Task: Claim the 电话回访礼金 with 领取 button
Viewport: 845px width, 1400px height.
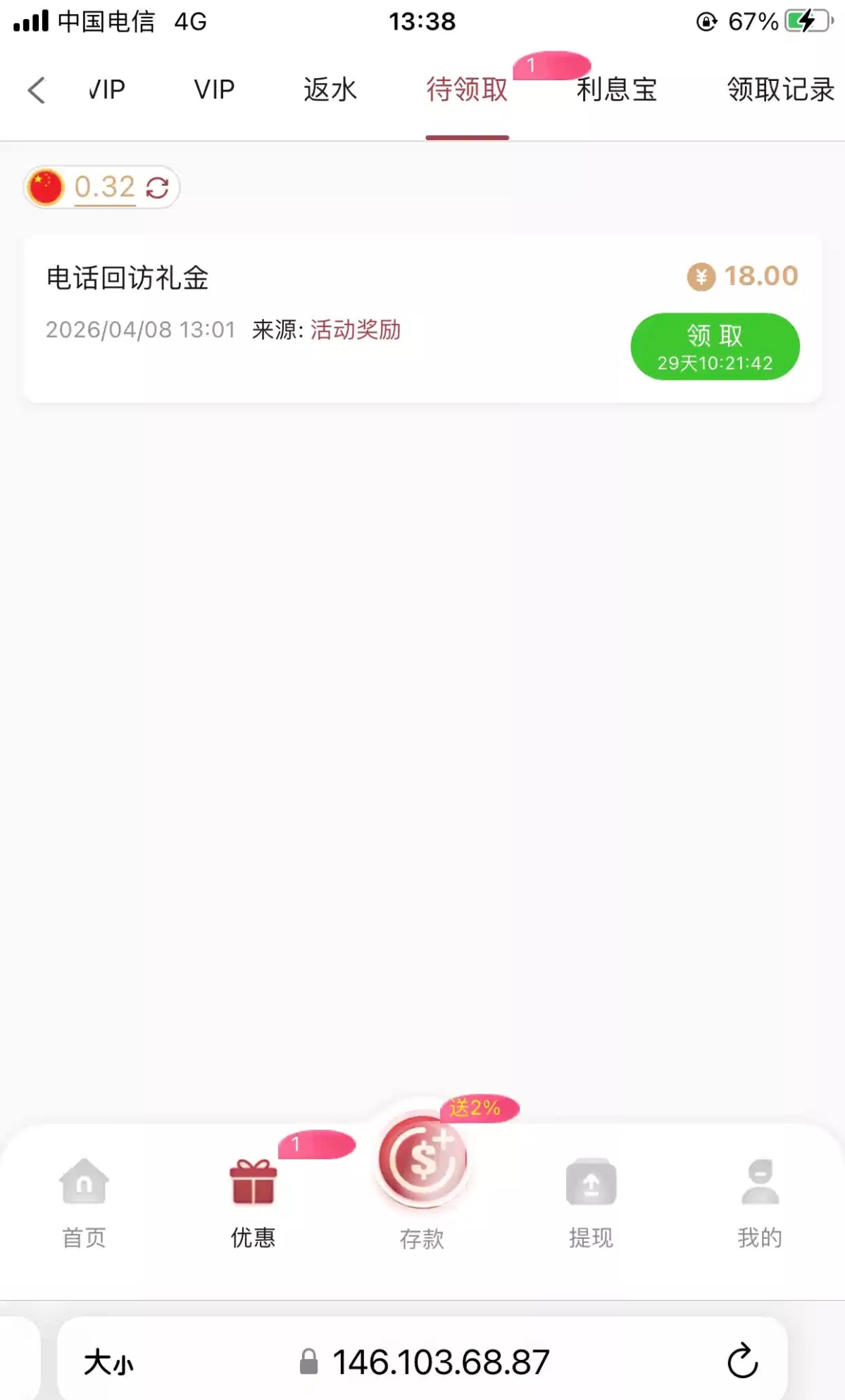Action: pos(715,346)
